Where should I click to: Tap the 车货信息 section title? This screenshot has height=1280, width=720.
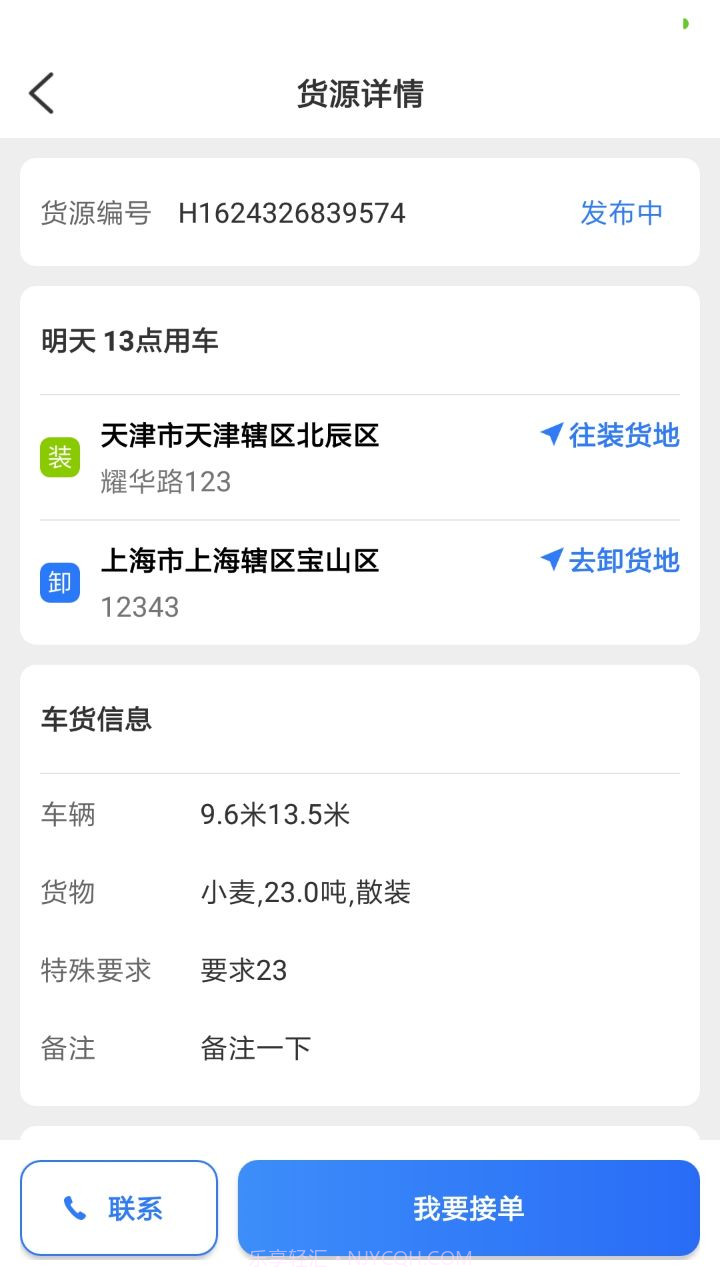[95, 720]
